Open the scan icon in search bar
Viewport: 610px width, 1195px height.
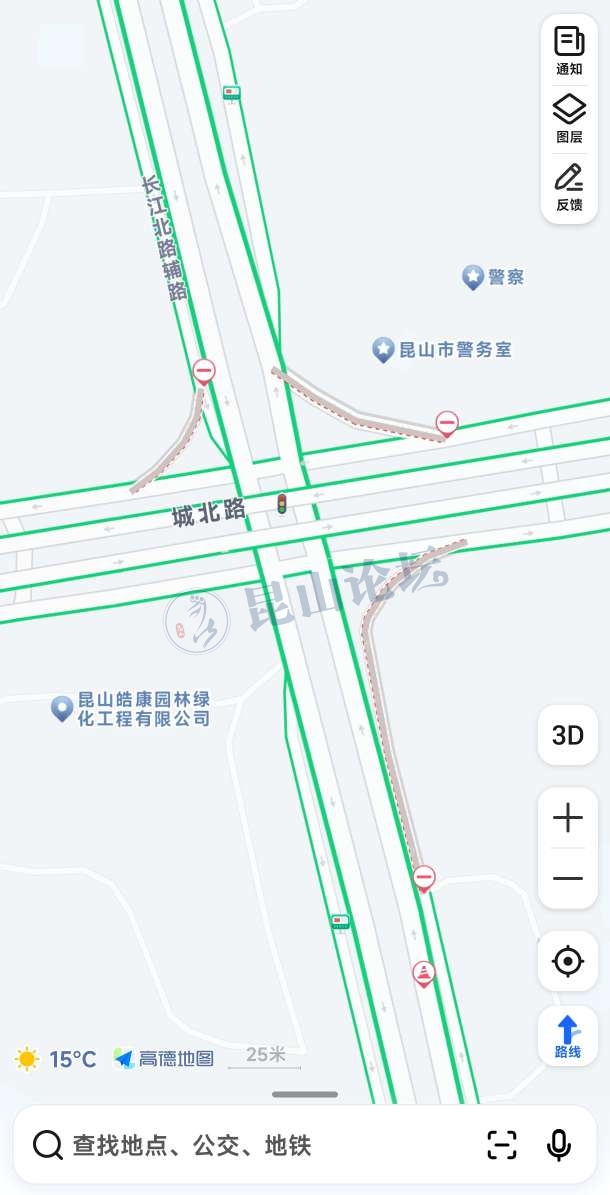502,1145
